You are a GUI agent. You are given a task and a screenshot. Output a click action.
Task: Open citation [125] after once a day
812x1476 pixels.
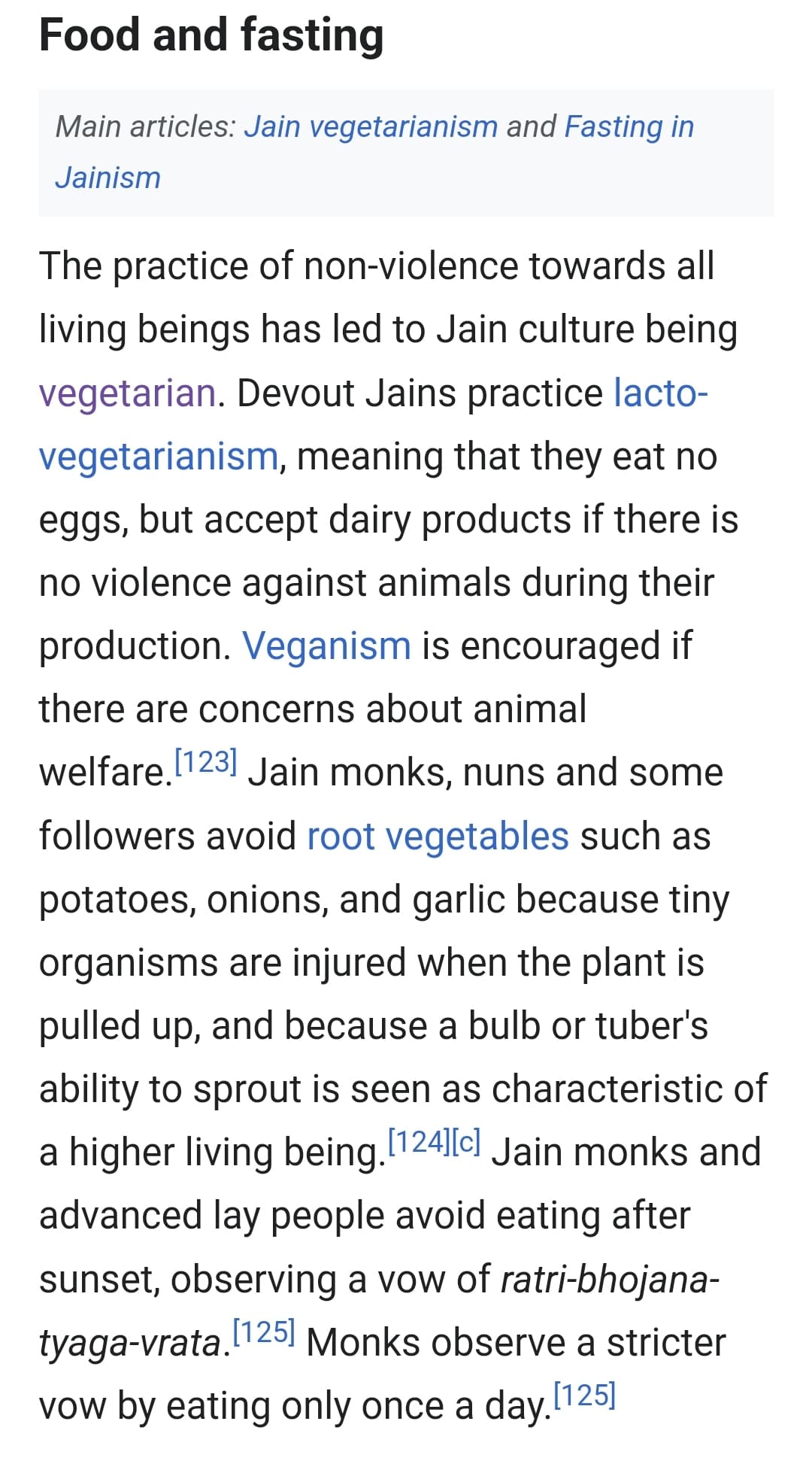pyautogui.click(x=584, y=1395)
